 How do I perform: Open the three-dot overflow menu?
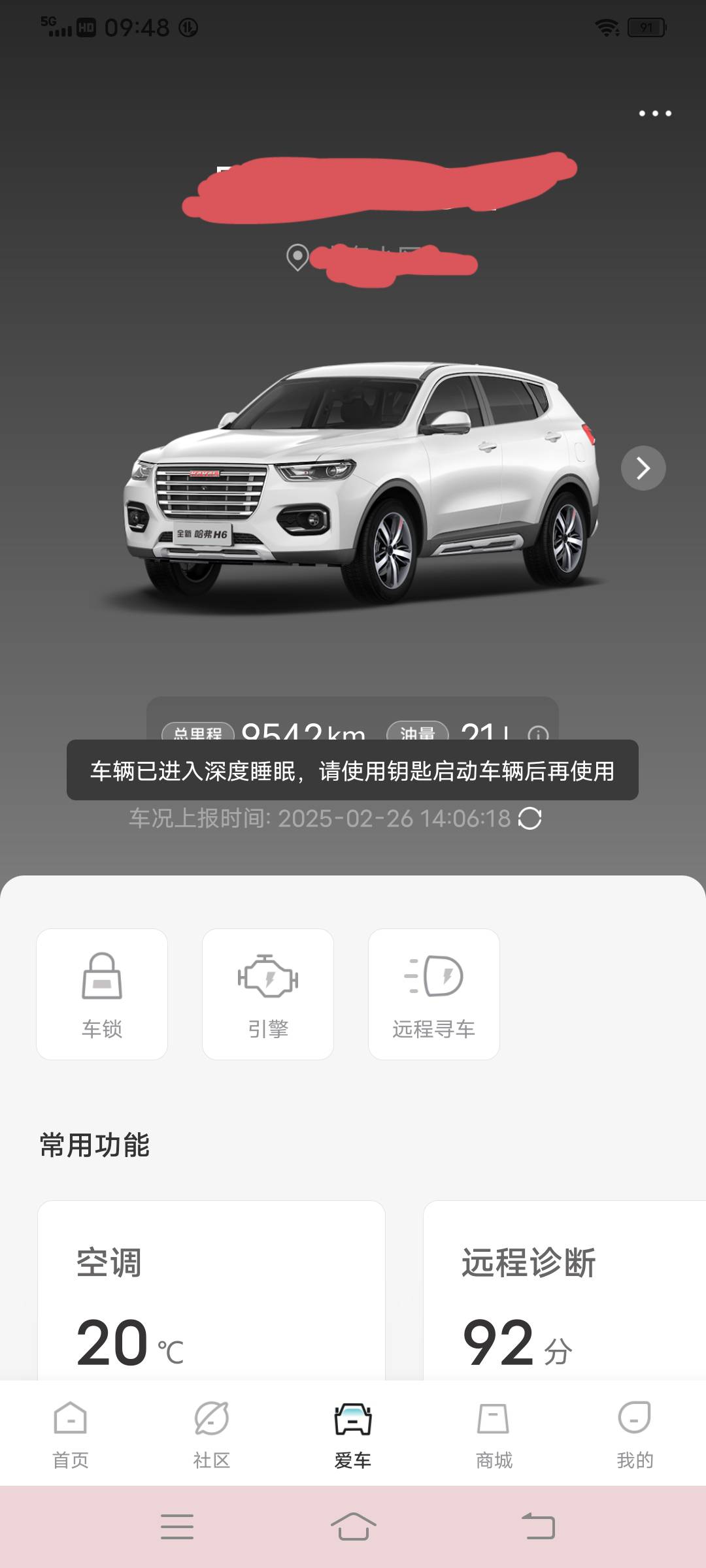(655, 114)
